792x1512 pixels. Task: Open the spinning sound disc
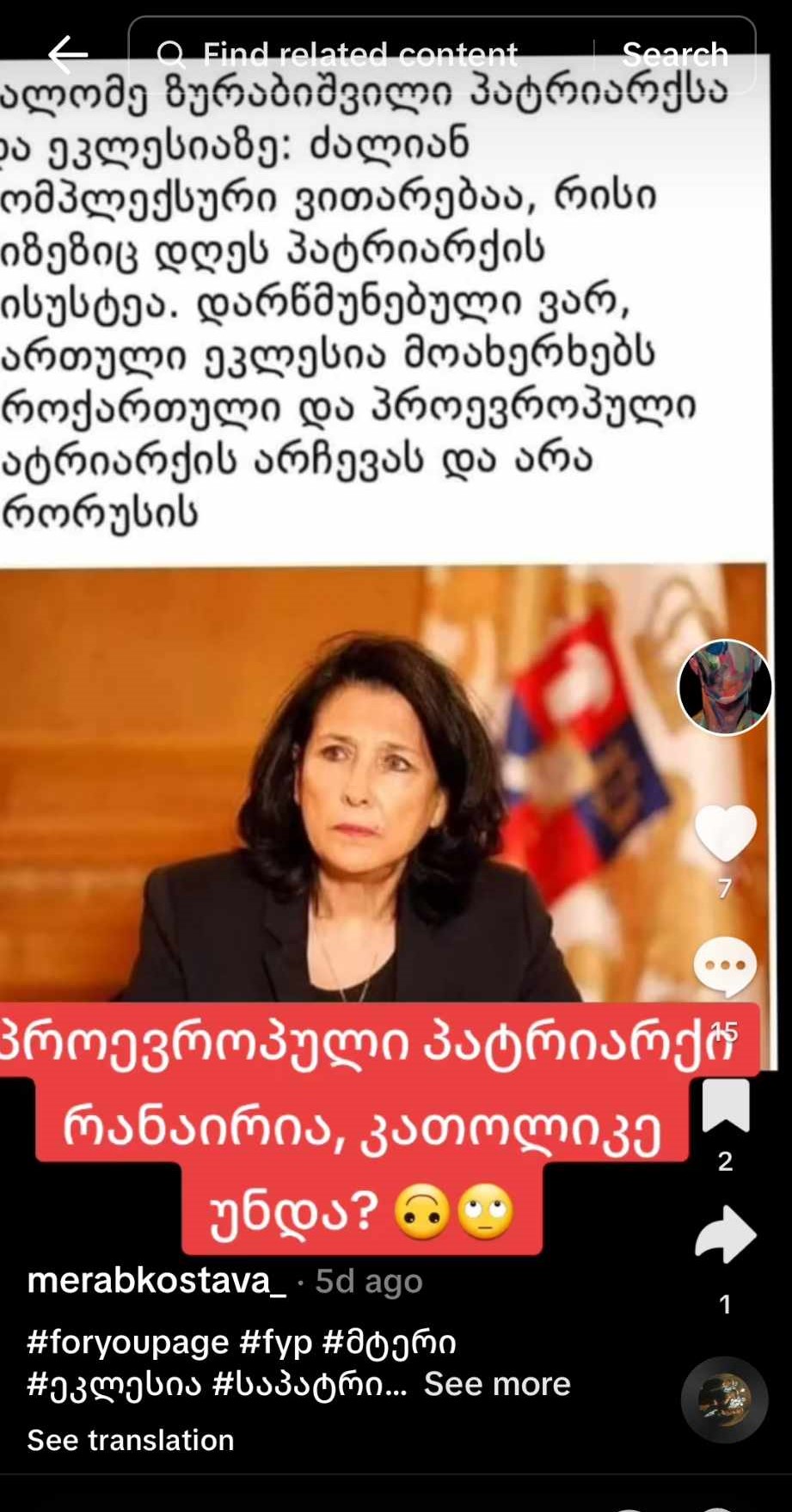click(724, 1399)
